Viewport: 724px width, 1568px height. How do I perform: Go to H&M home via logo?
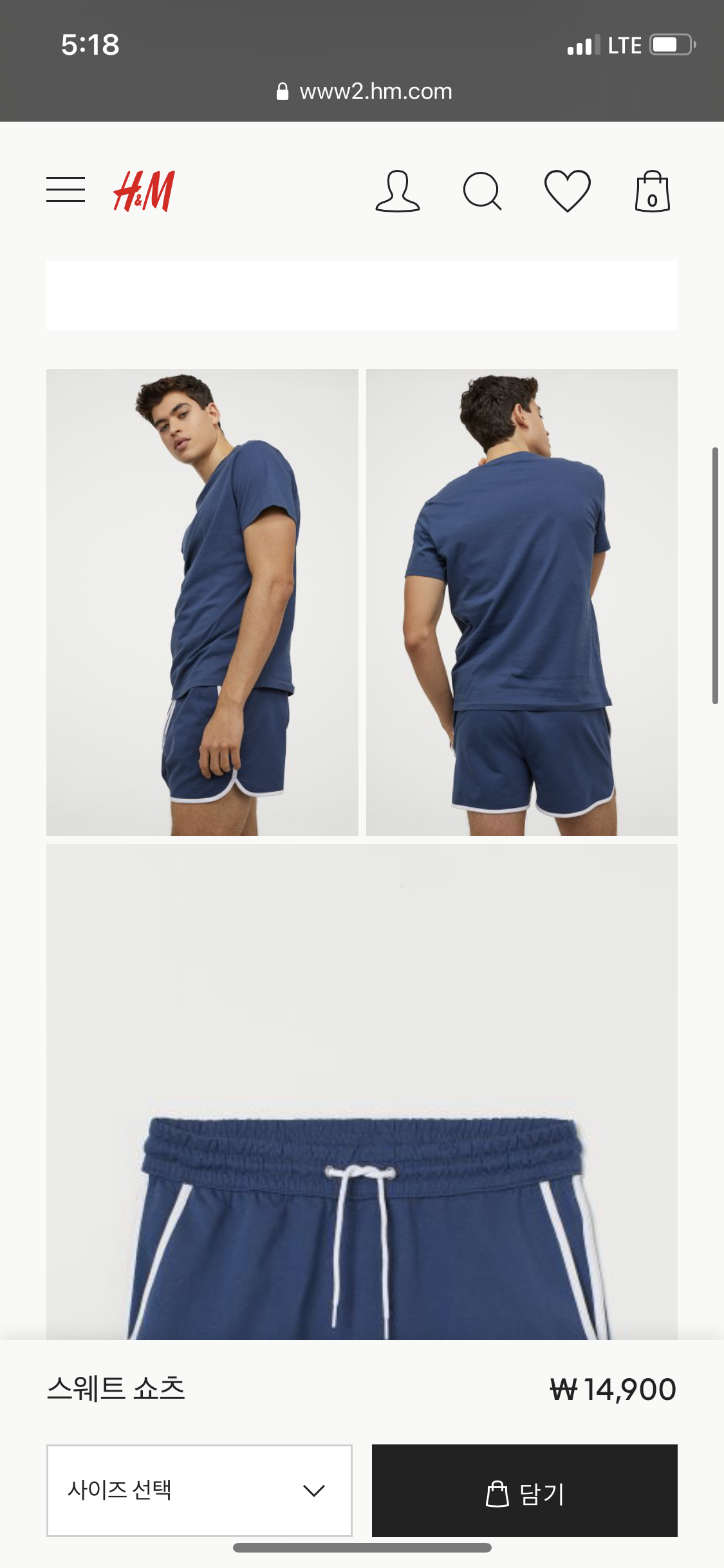(144, 191)
